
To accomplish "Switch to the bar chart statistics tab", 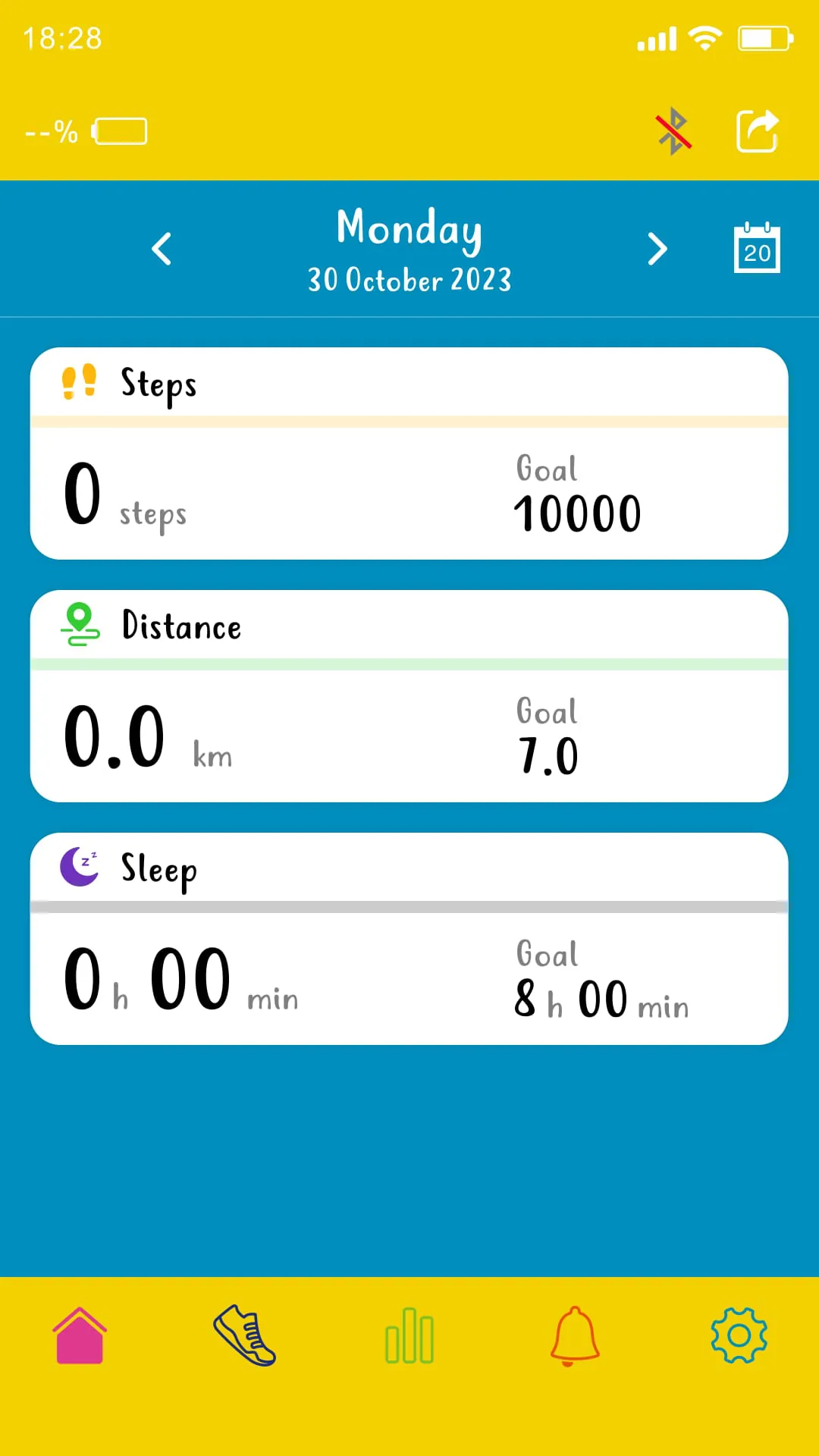I will coord(409,1336).
